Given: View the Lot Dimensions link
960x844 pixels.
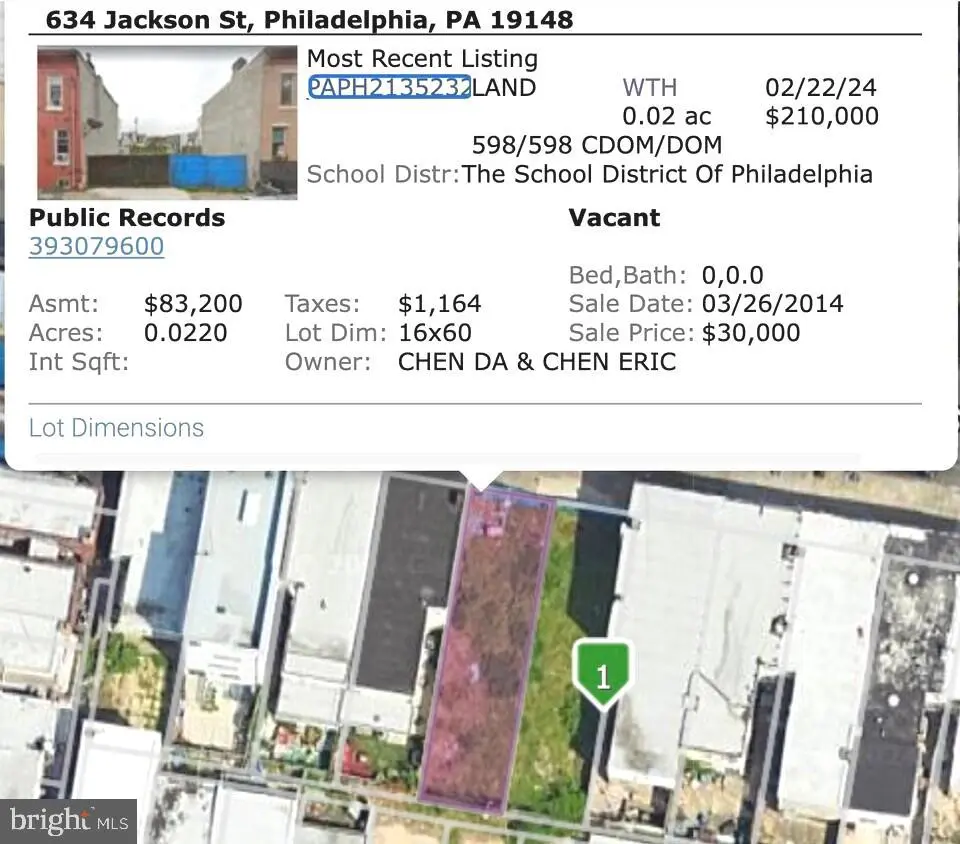Looking at the screenshot, I should (x=116, y=428).
